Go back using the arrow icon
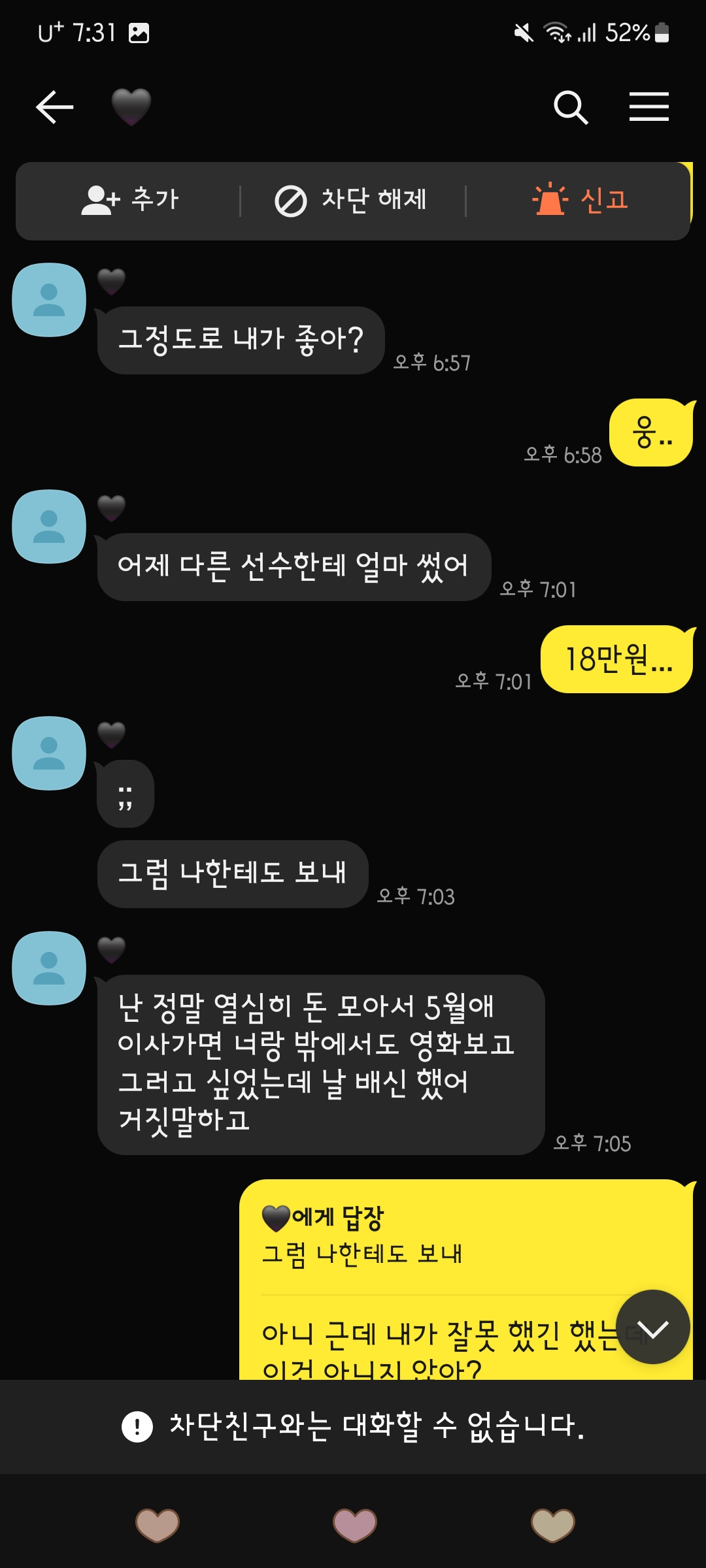 click(54, 107)
